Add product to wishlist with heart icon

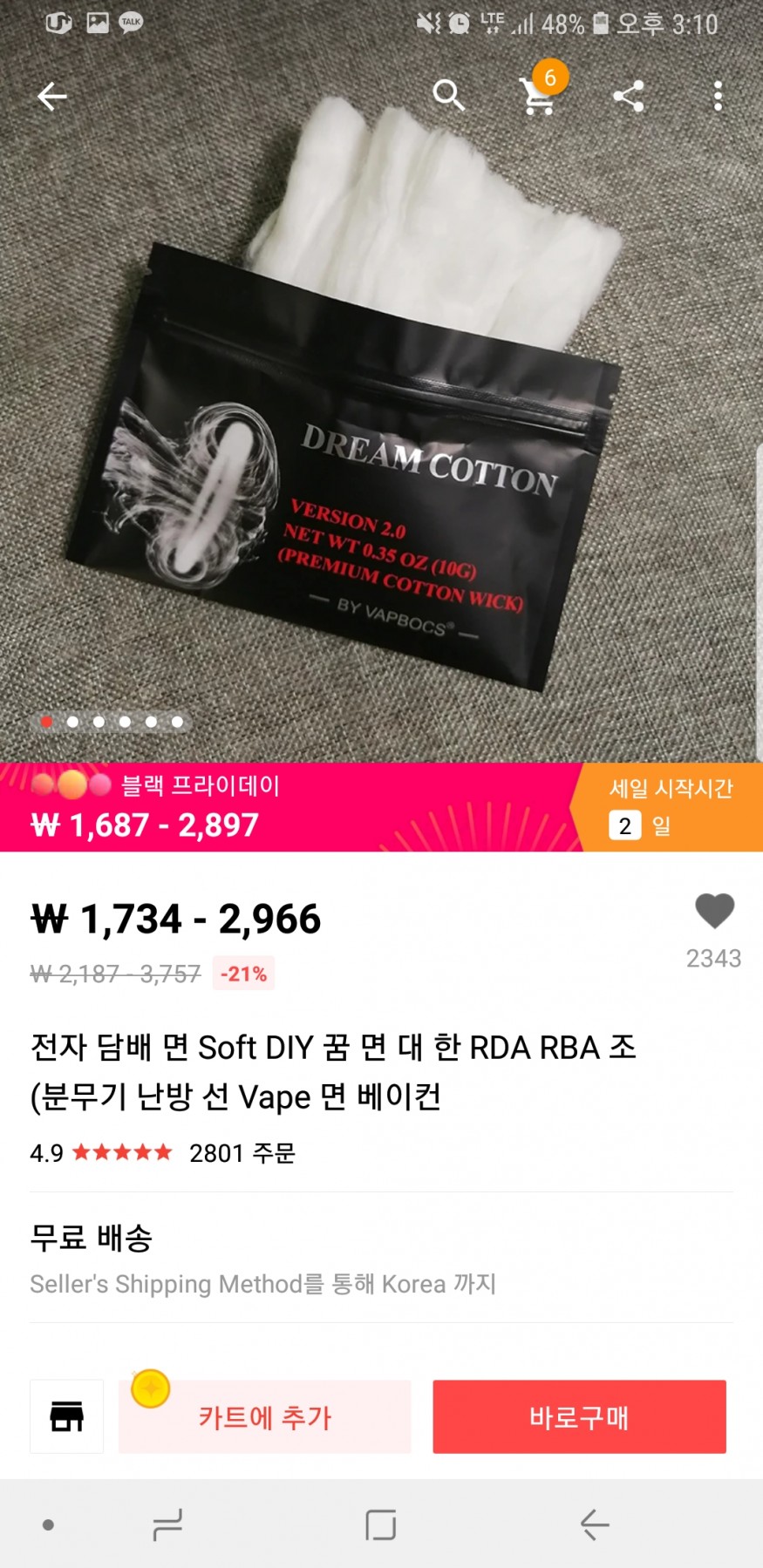click(x=714, y=912)
